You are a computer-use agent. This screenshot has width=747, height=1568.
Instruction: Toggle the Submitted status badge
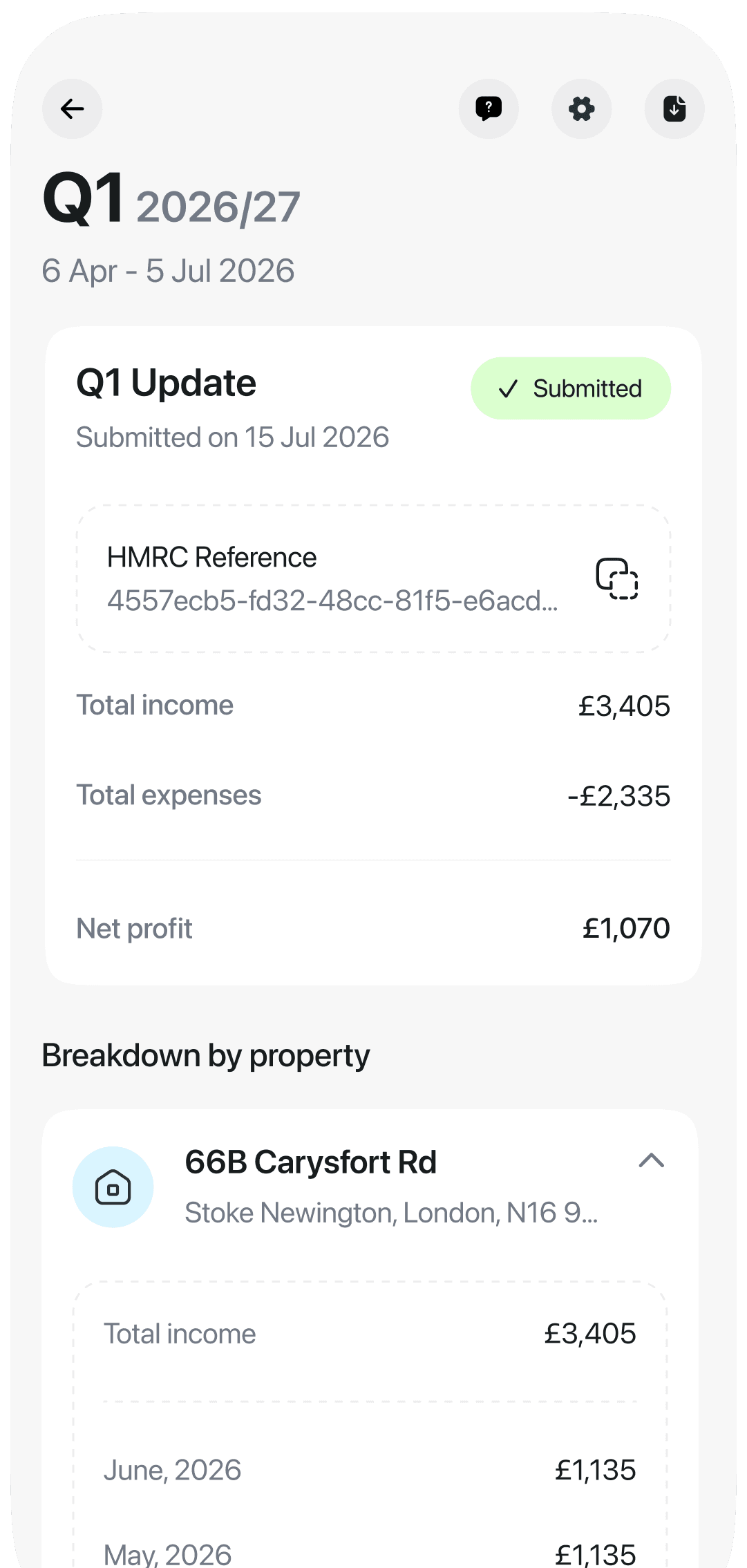click(571, 388)
